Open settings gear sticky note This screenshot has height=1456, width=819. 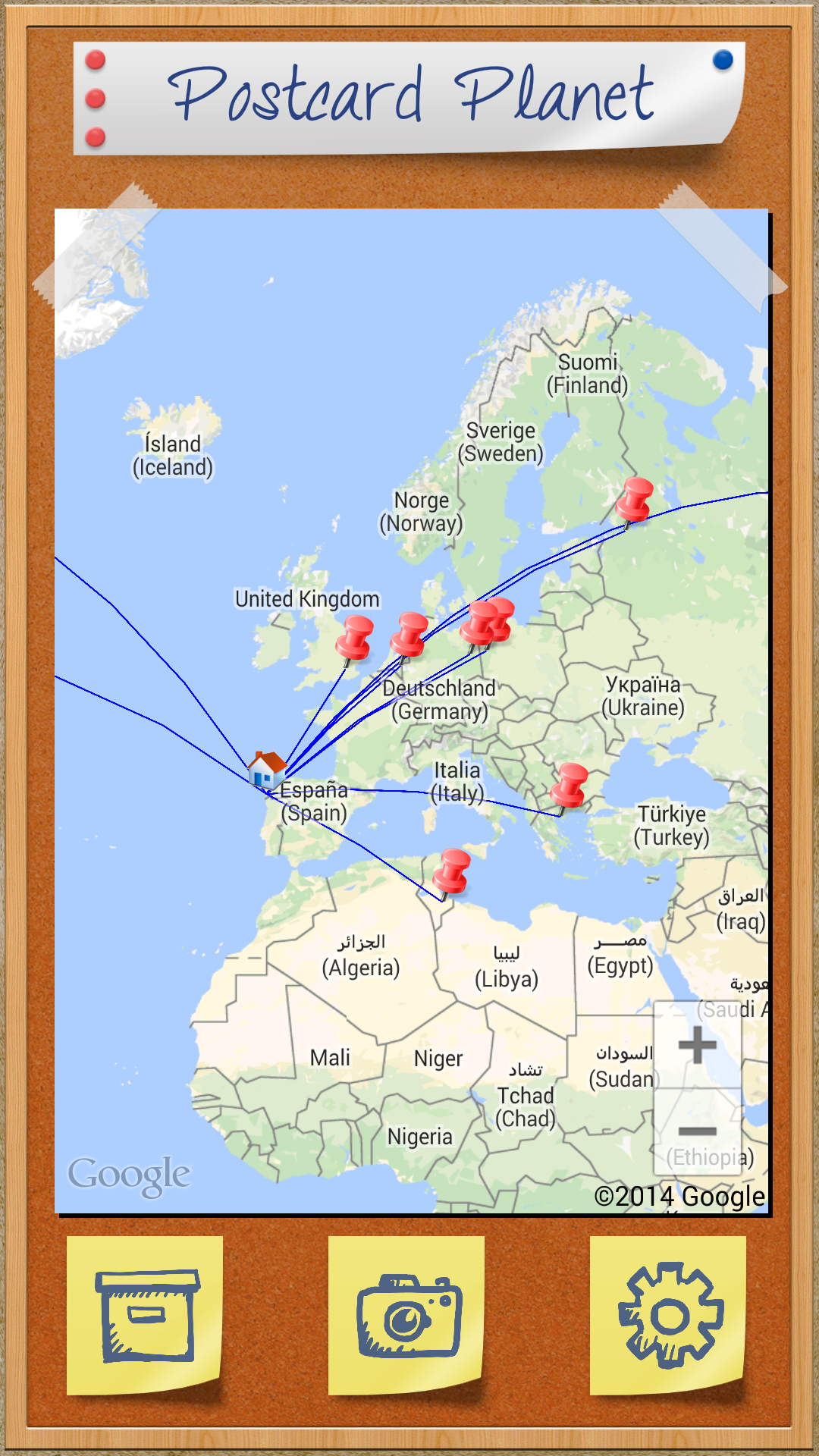pyautogui.click(x=670, y=1315)
